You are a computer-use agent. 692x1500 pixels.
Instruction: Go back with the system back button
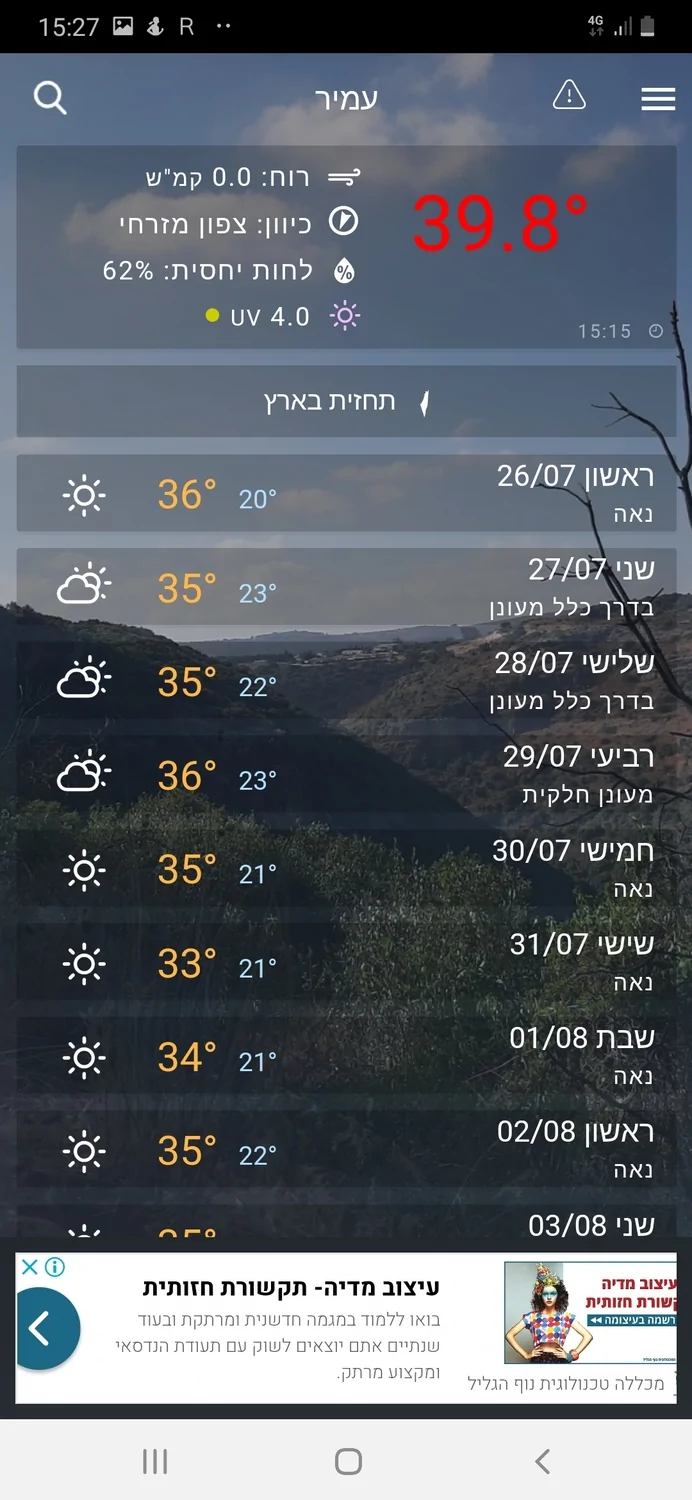pyautogui.click(x=542, y=1462)
